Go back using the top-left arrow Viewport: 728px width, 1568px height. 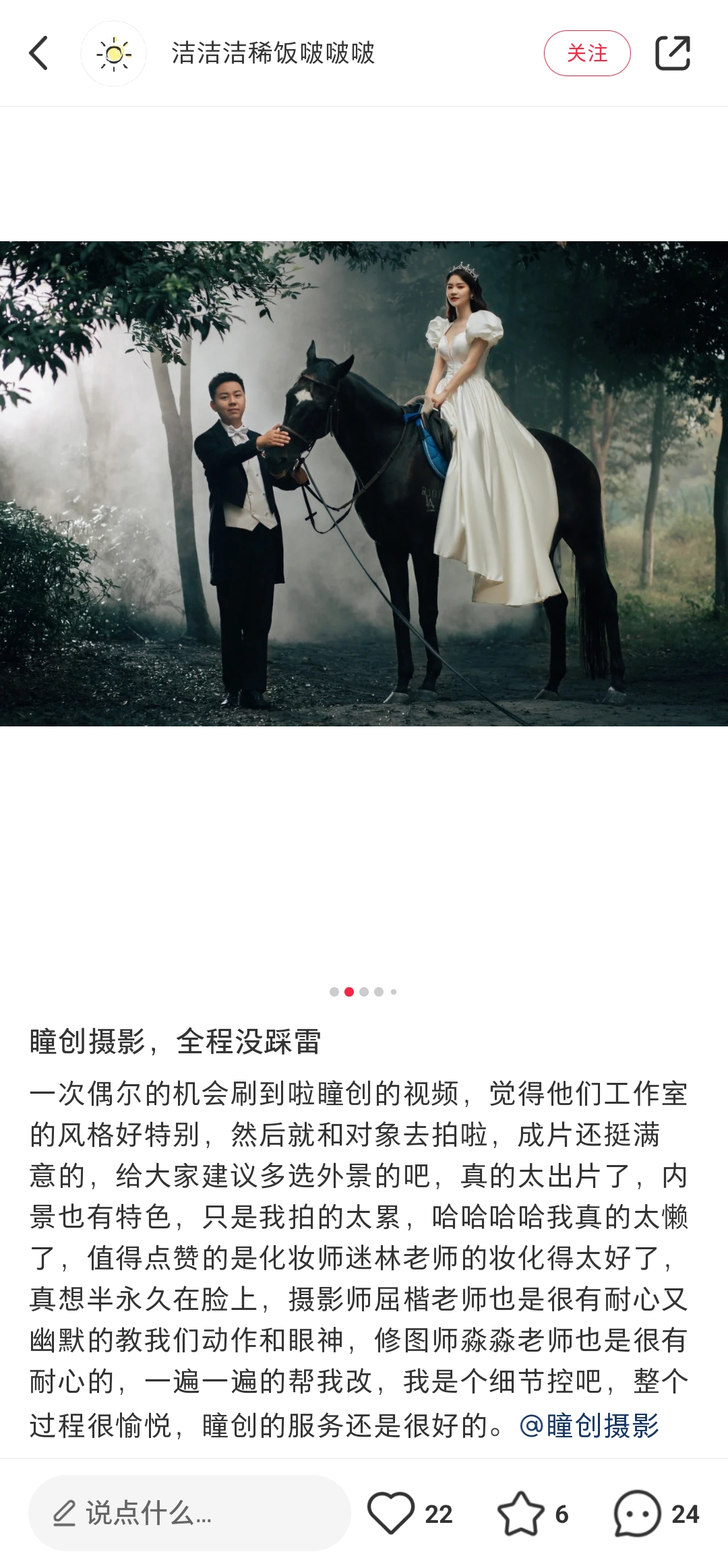point(39,53)
